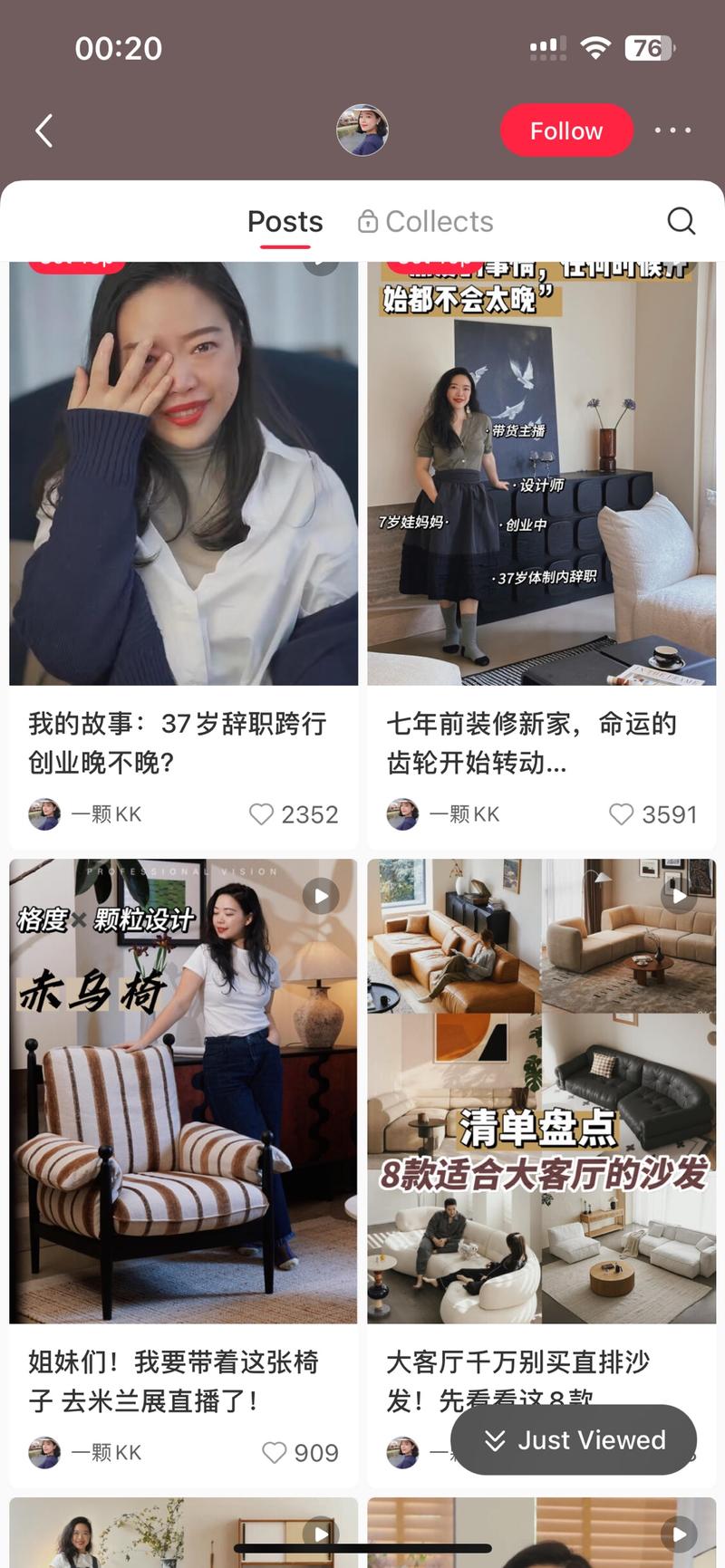Like the 齿轮开始转动 post with 3591 hearts
Image resolution: width=725 pixels, height=1568 pixels.
click(x=621, y=814)
